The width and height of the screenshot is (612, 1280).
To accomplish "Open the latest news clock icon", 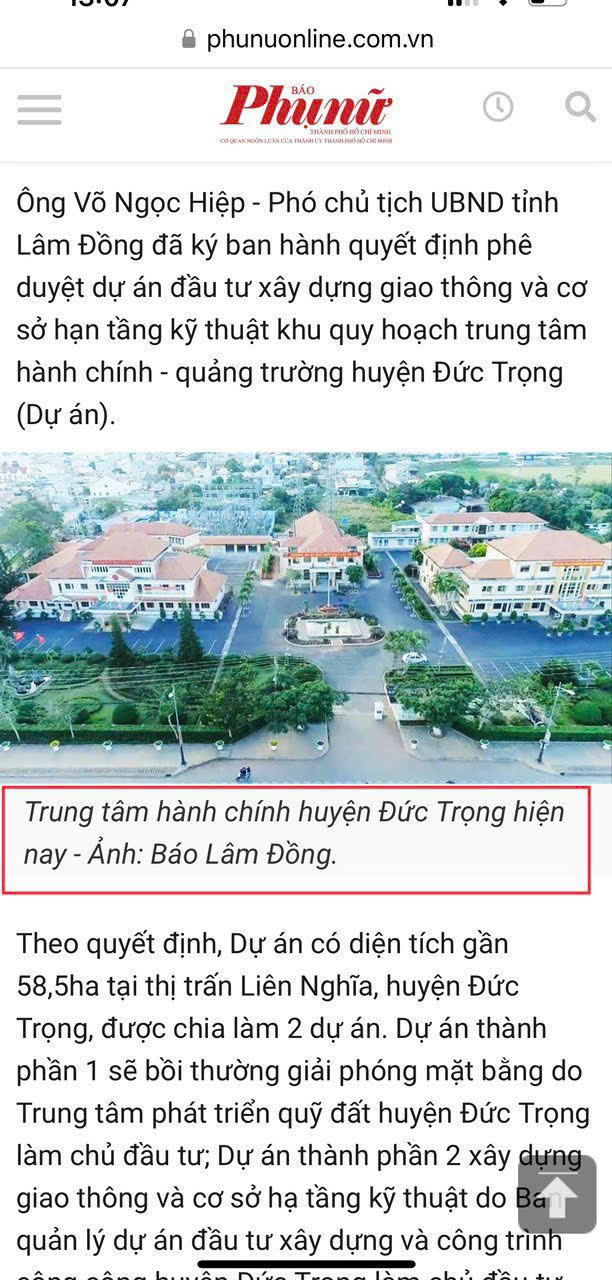I will point(498,107).
